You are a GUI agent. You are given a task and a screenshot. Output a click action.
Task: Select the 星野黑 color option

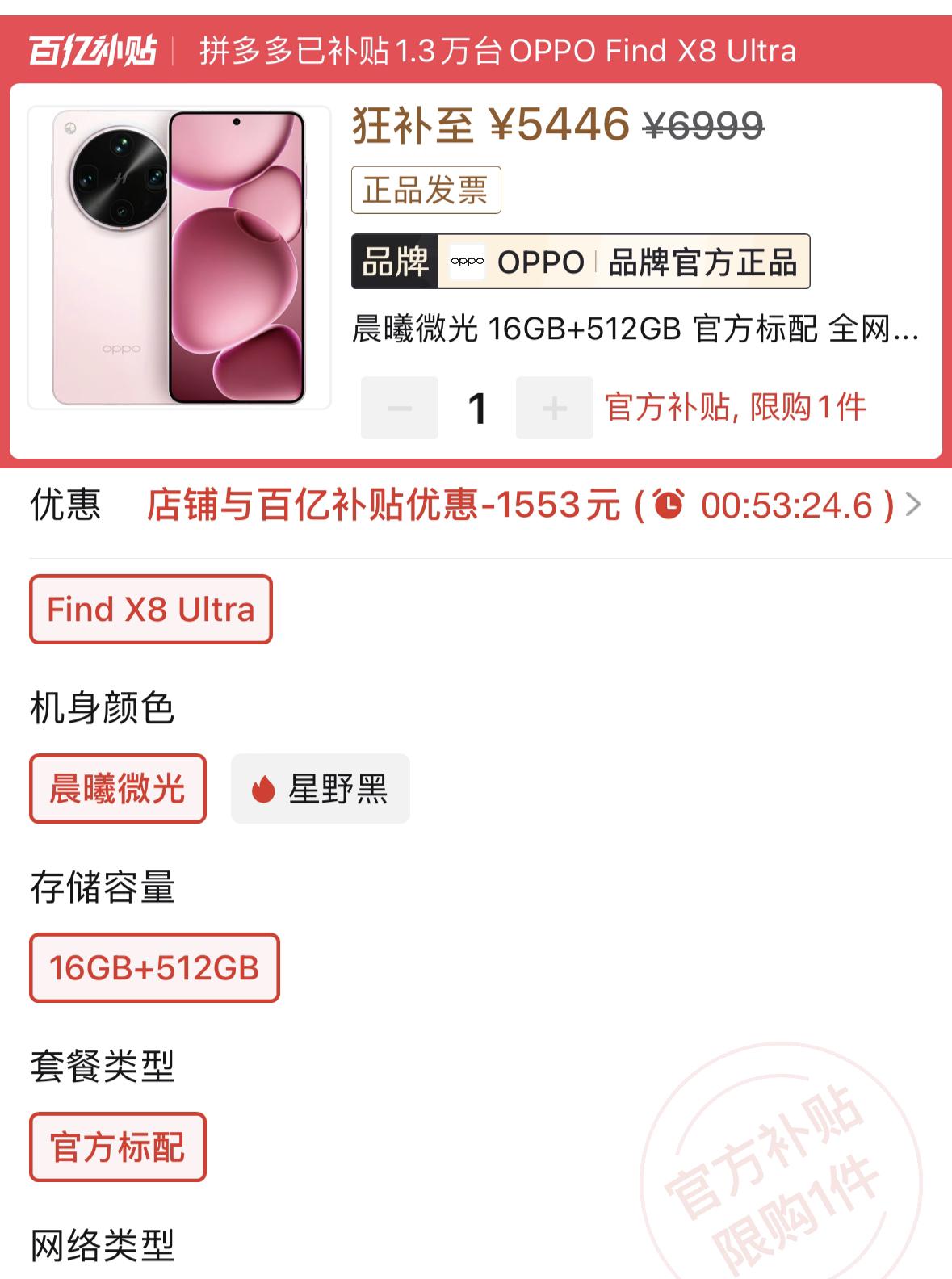pos(319,788)
